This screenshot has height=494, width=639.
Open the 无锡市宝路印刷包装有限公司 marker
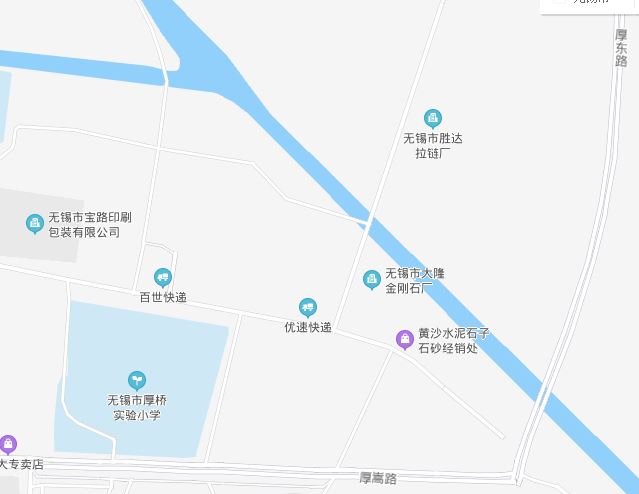[x=35, y=223]
